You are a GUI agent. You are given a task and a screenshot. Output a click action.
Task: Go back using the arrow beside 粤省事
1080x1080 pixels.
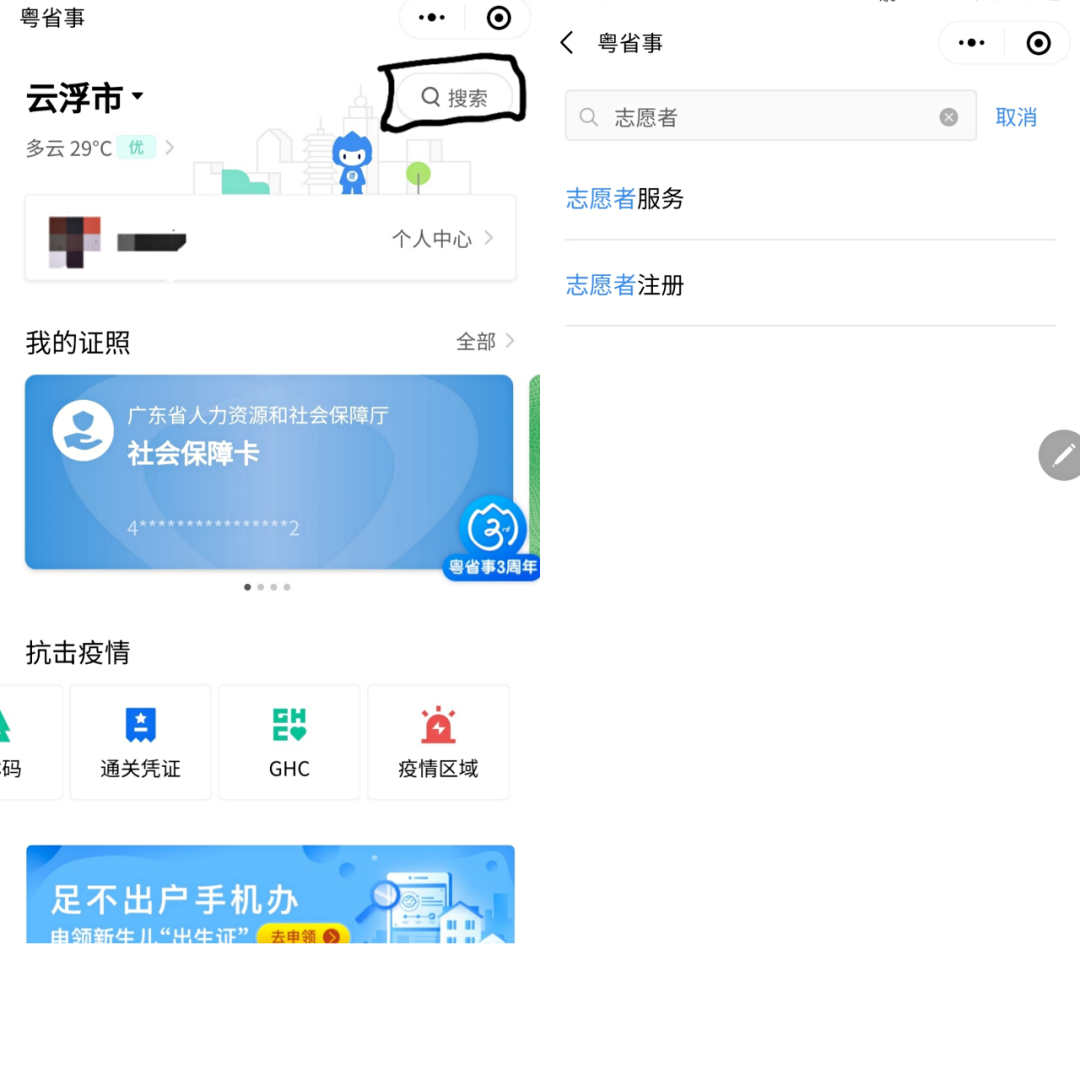567,43
